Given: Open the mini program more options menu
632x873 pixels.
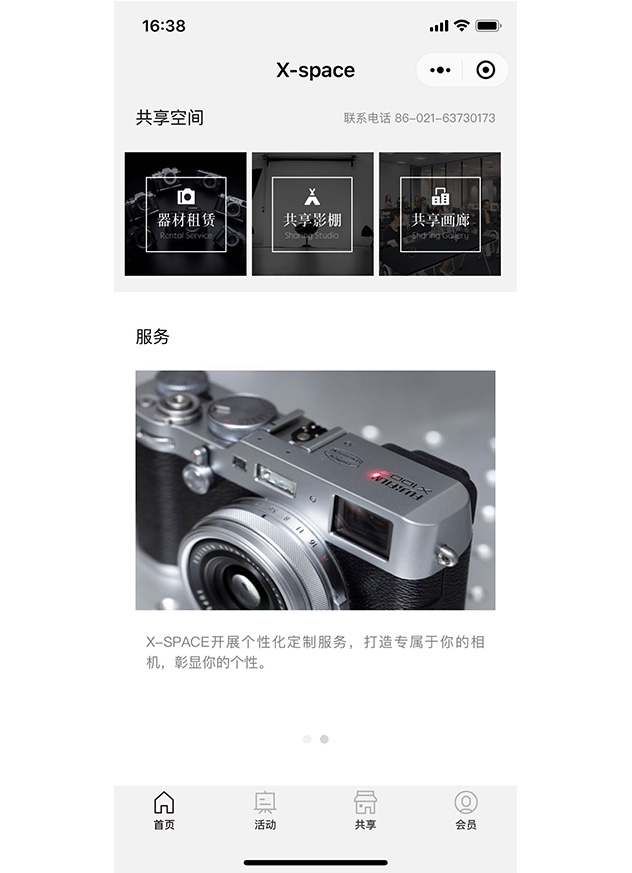Looking at the screenshot, I should pos(440,70).
